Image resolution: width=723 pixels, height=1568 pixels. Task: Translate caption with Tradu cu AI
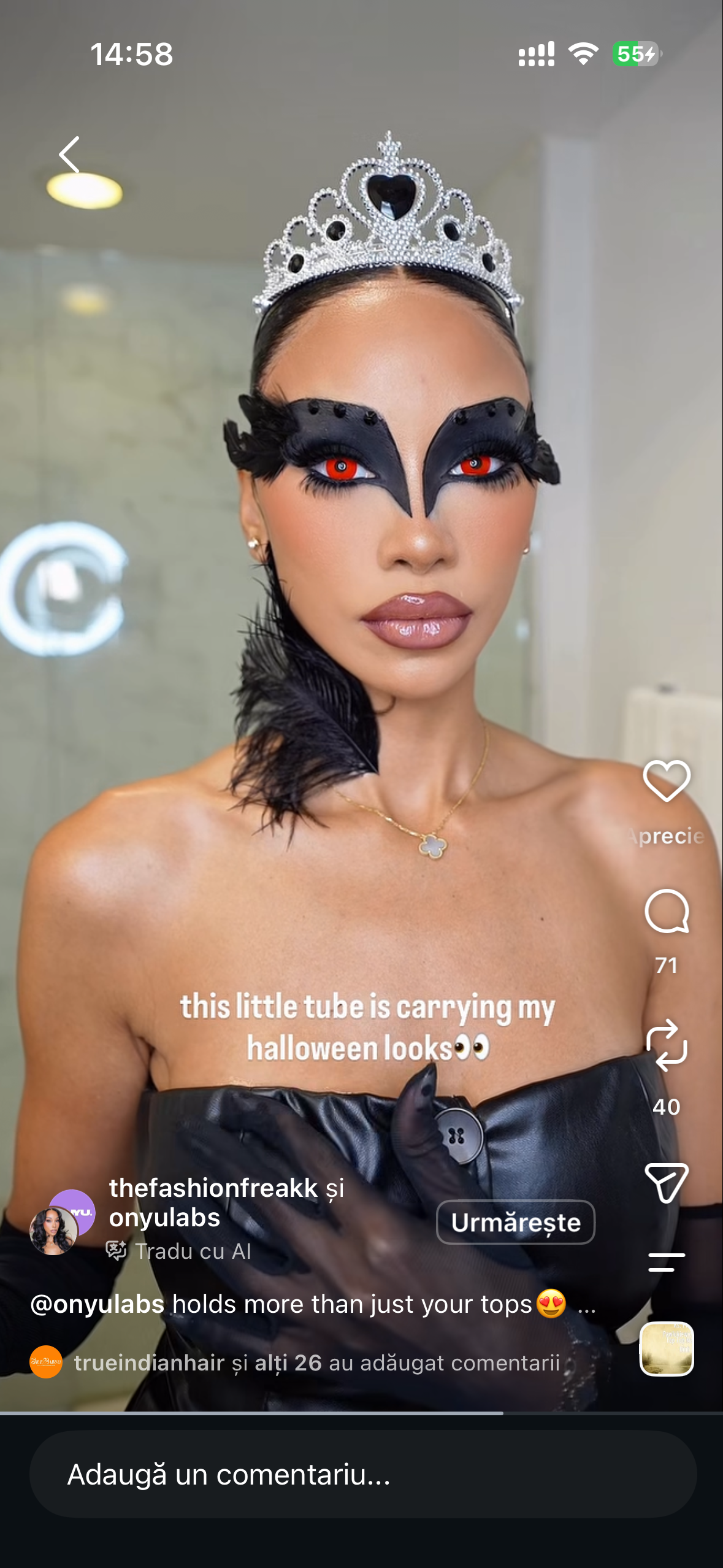tap(178, 1251)
